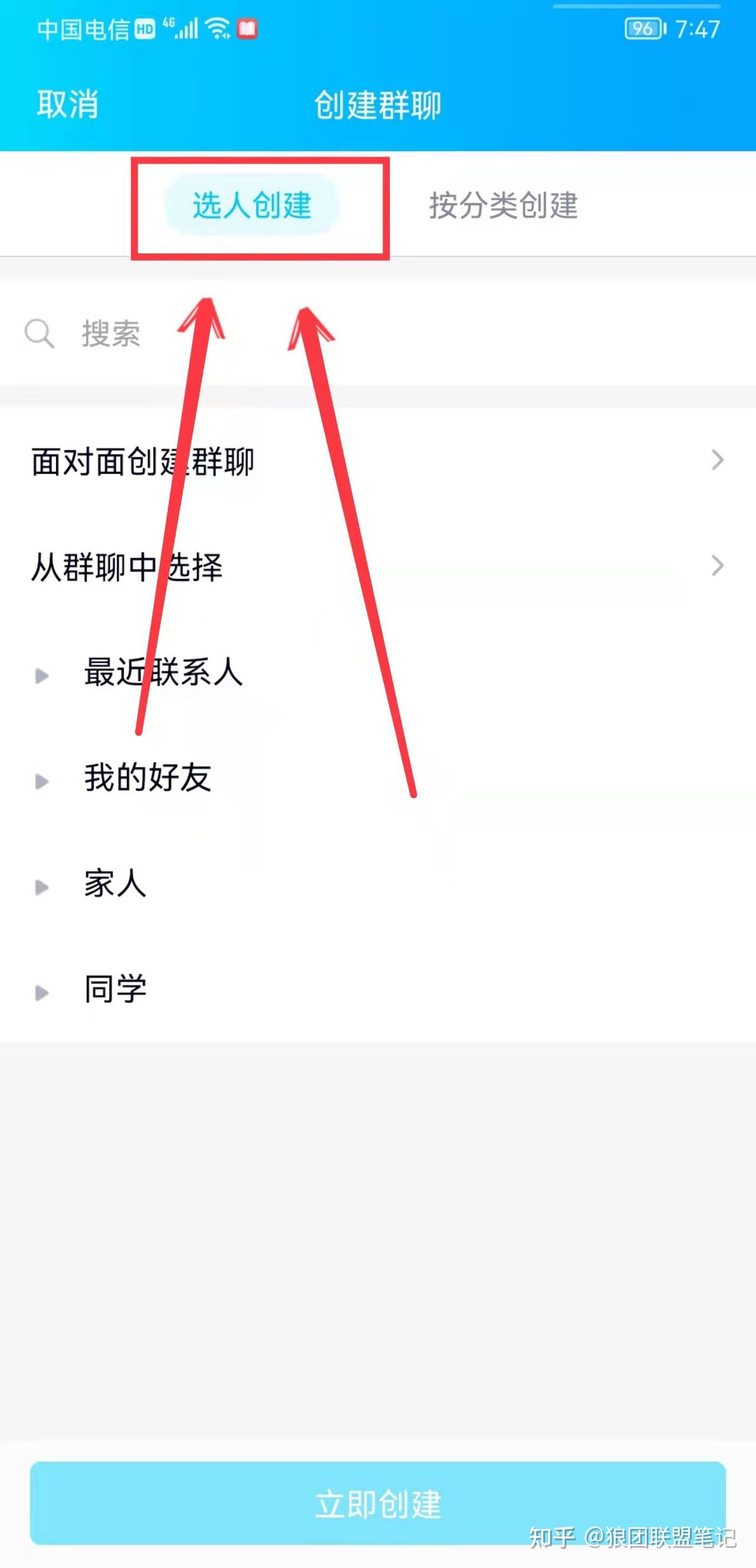This screenshot has width=756, height=1568.
Task: Expand the 同学 group
Action: pyautogui.click(x=115, y=989)
